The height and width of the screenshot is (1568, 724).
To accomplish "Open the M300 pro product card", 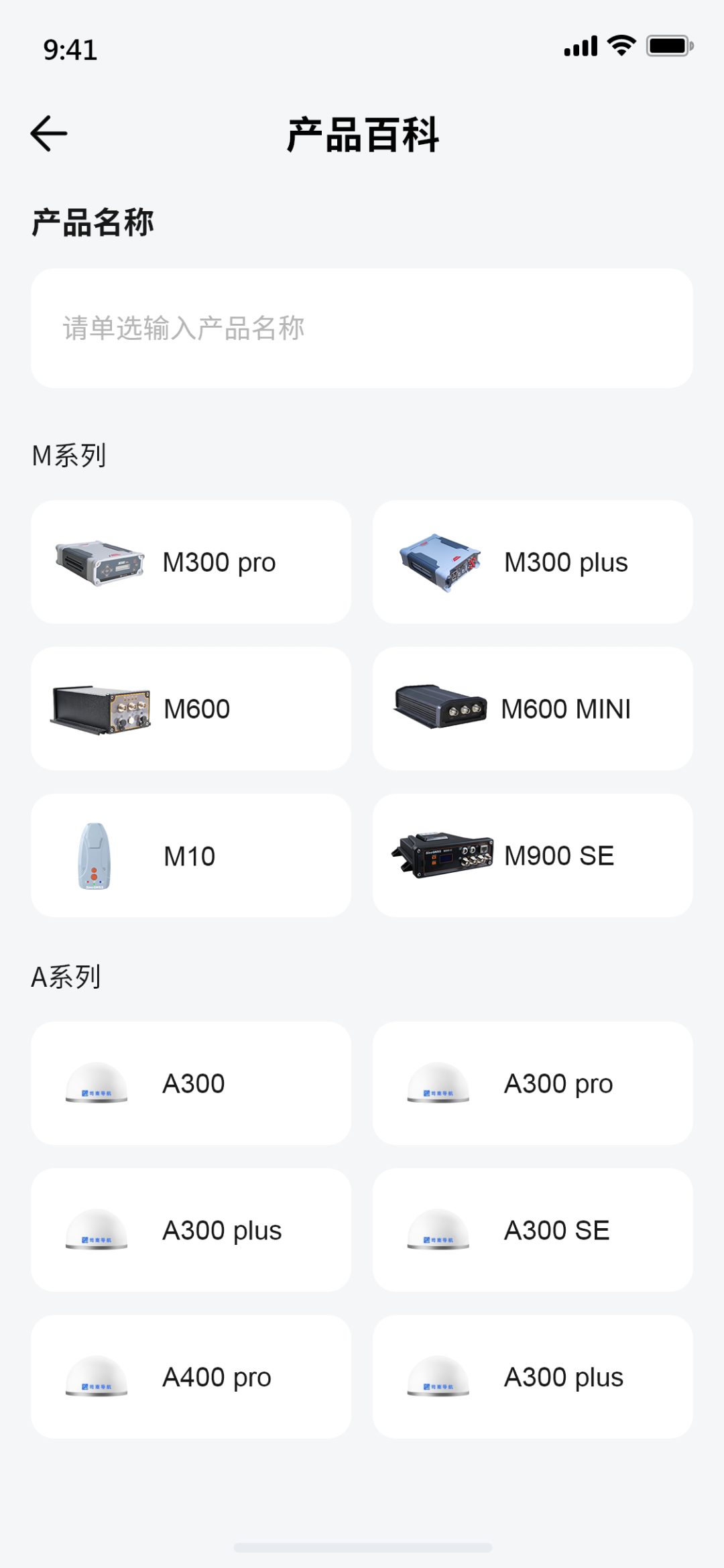I will 191,562.
